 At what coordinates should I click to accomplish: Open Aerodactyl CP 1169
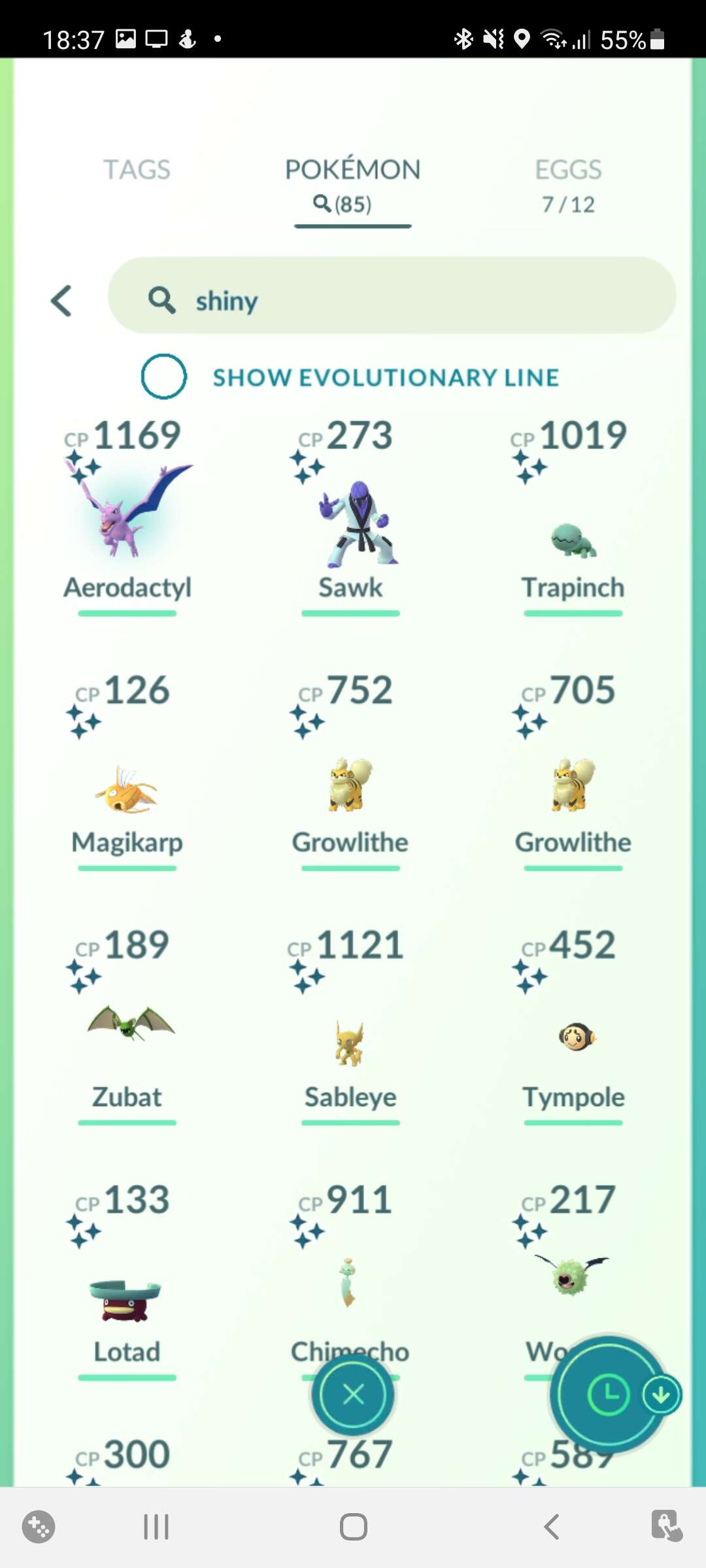pos(127,516)
